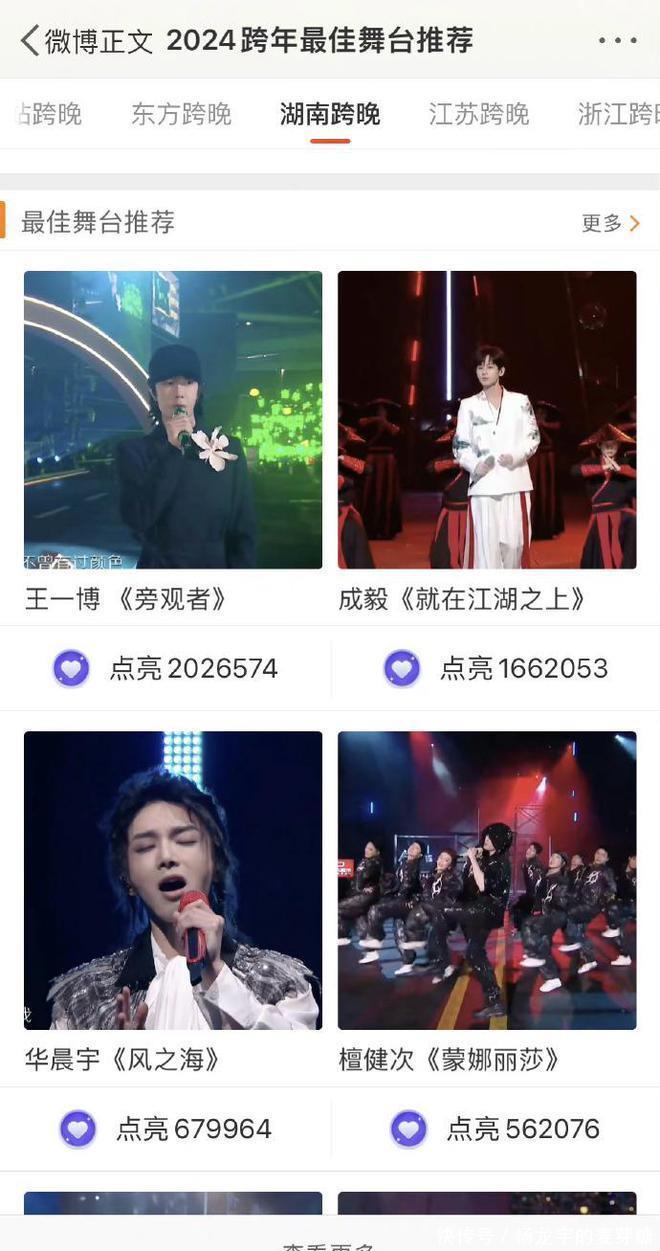
Task: Open the three-dot overflow menu
Action: 617,41
